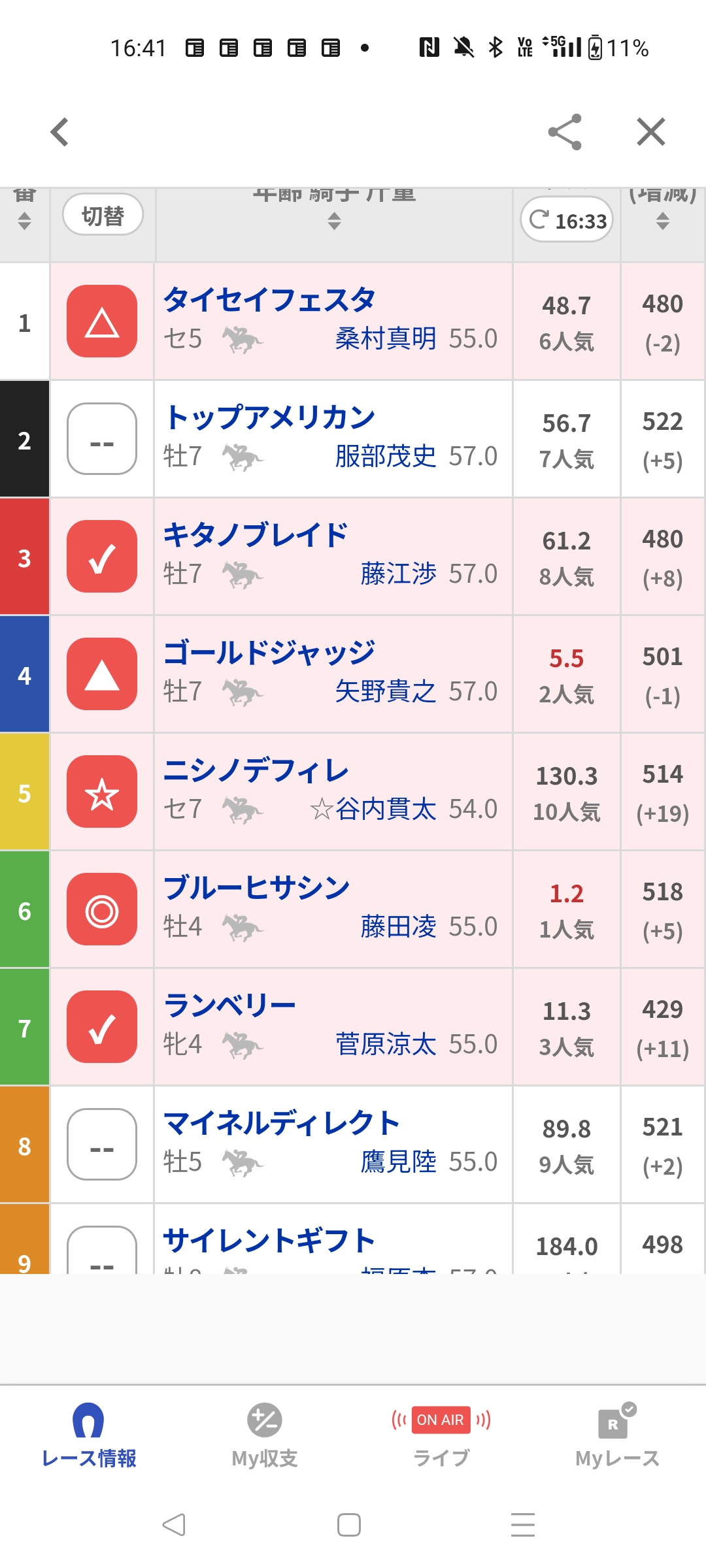Change the star mark for ニシノデフィレ

tap(102, 791)
